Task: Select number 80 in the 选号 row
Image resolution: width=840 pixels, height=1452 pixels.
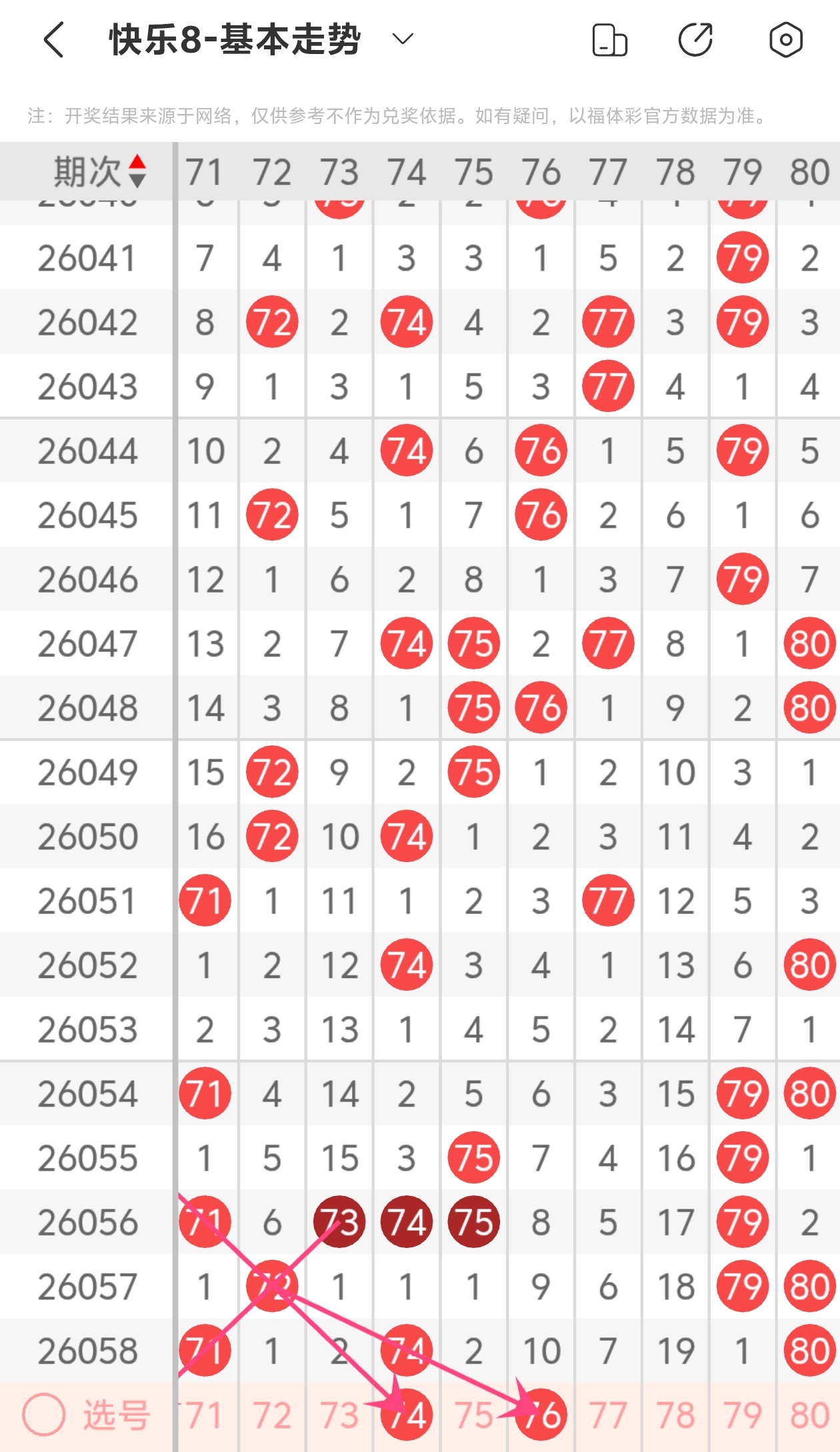Action: (x=809, y=1415)
